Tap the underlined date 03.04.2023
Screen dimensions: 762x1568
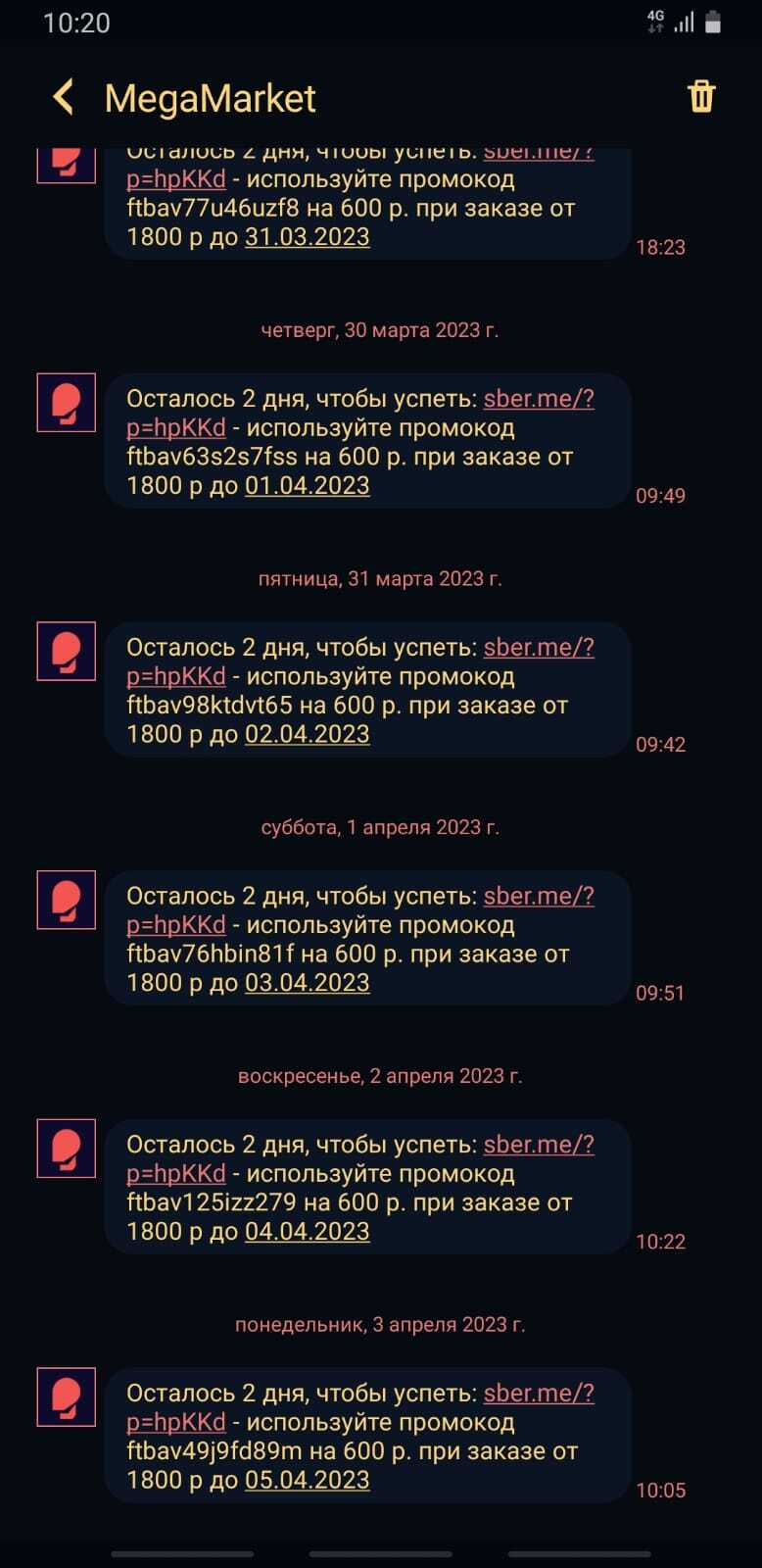307,983
